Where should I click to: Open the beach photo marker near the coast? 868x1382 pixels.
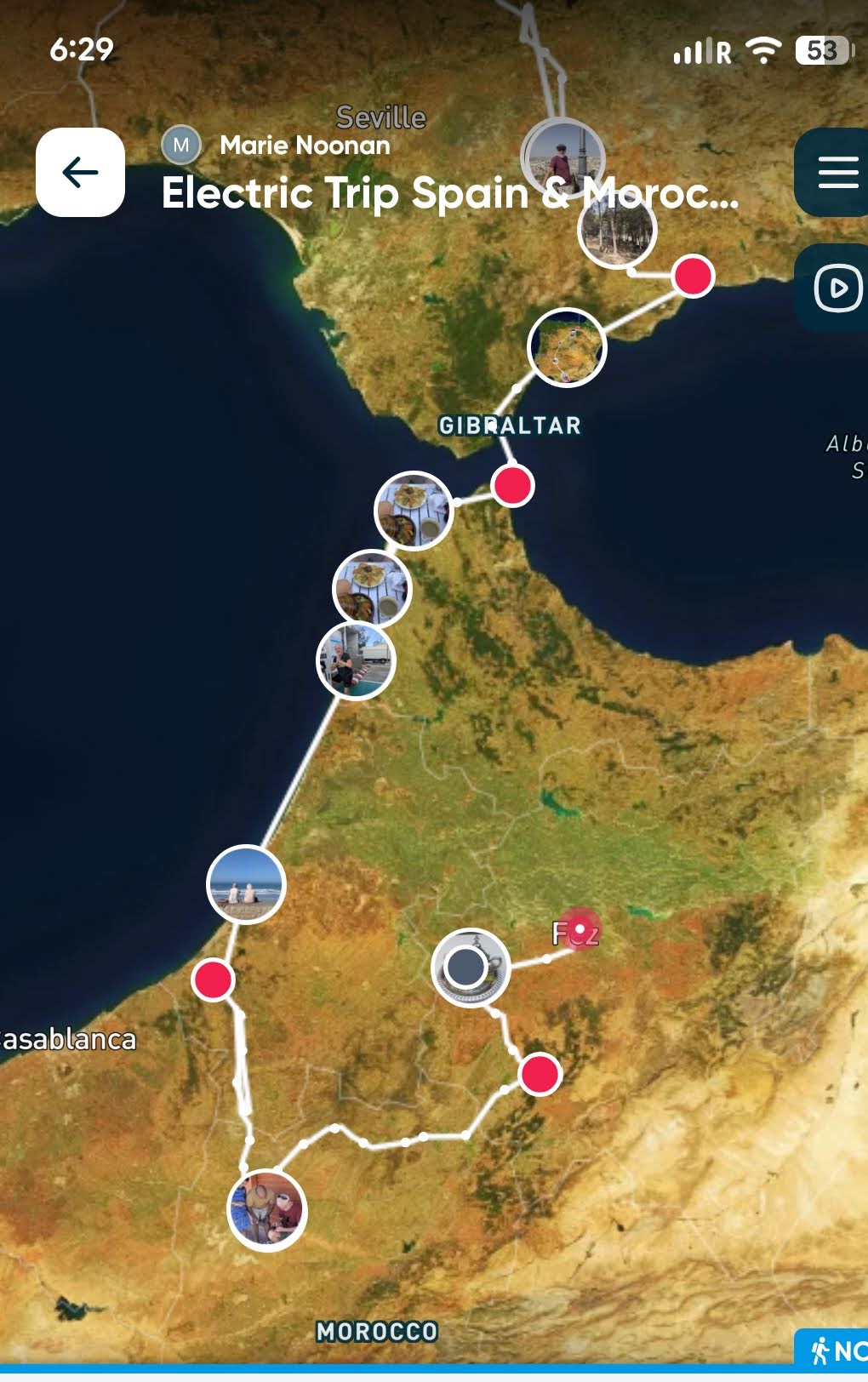[246, 884]
